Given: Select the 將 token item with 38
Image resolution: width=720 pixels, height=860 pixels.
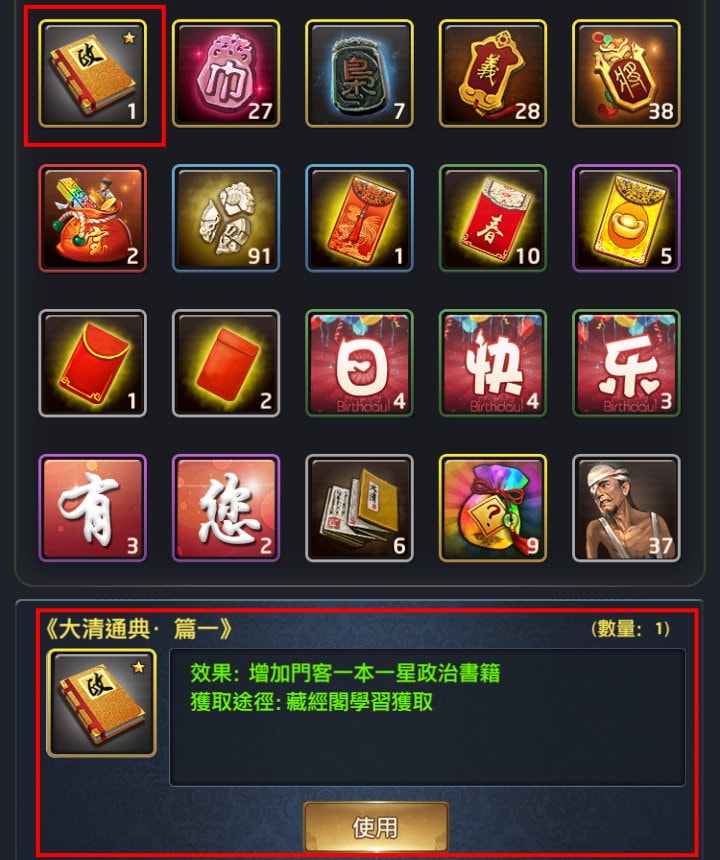Looking at the screenshot, I should (x=626, y=73).
